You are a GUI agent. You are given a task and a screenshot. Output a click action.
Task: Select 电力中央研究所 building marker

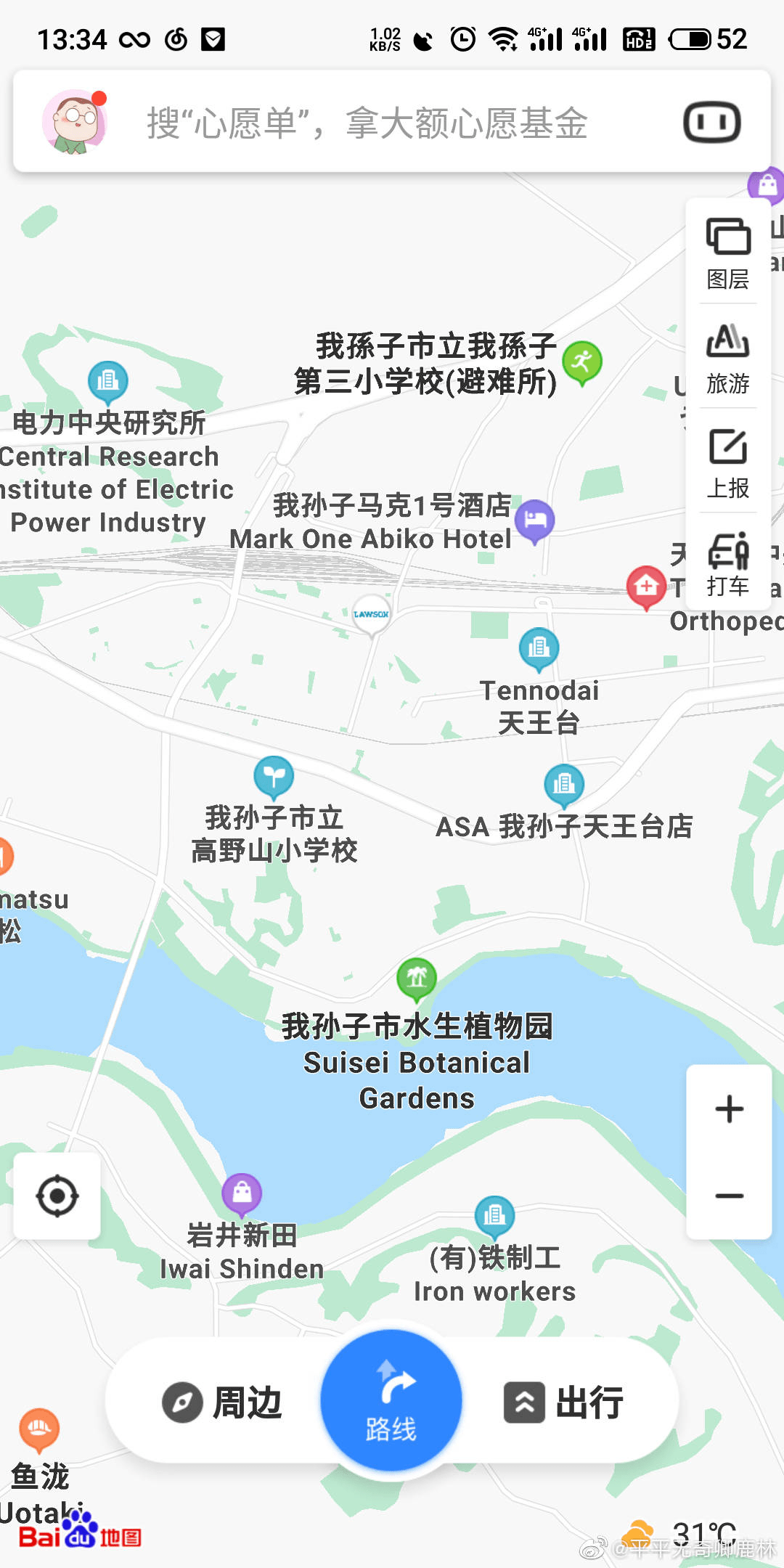[x=108, y=380]
